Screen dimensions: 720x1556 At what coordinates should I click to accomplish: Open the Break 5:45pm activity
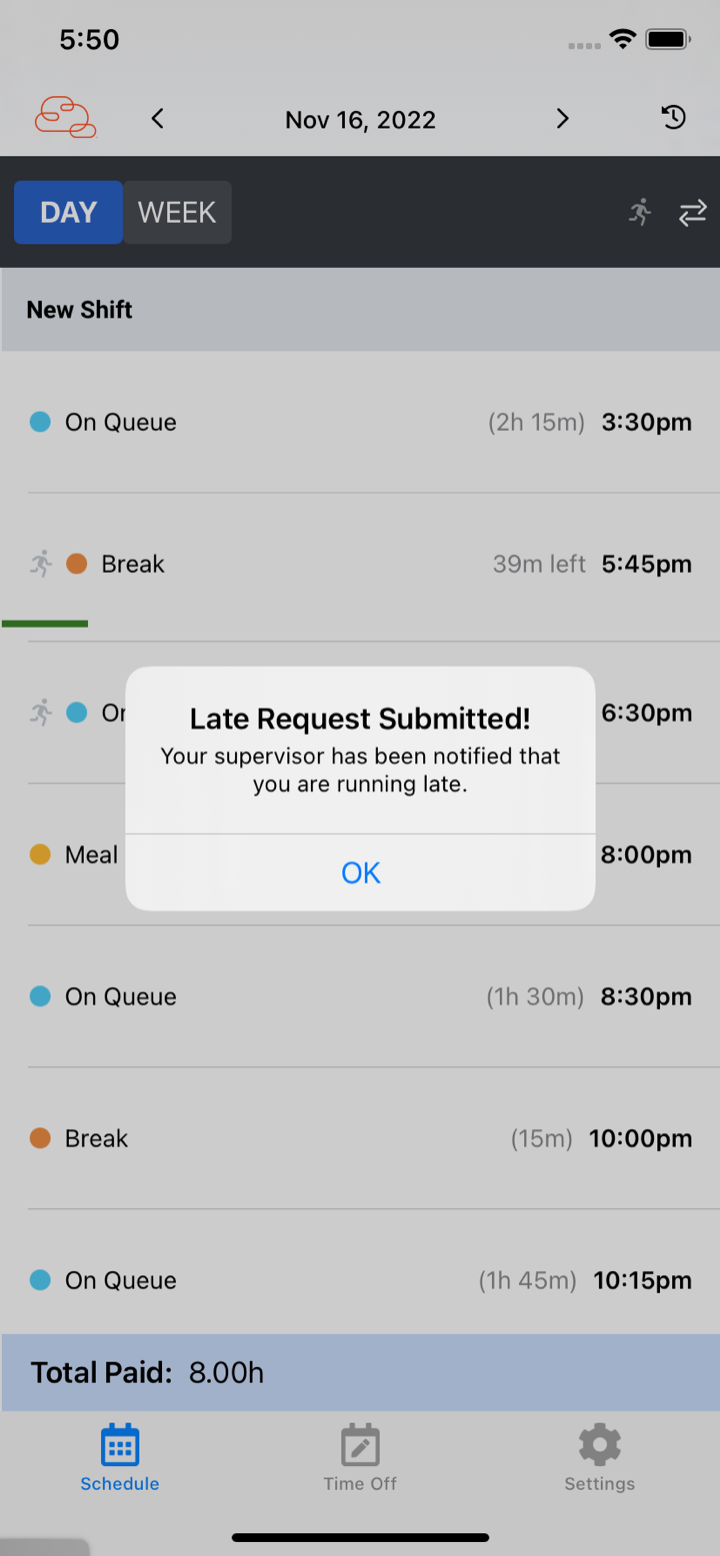click(360, 565)
